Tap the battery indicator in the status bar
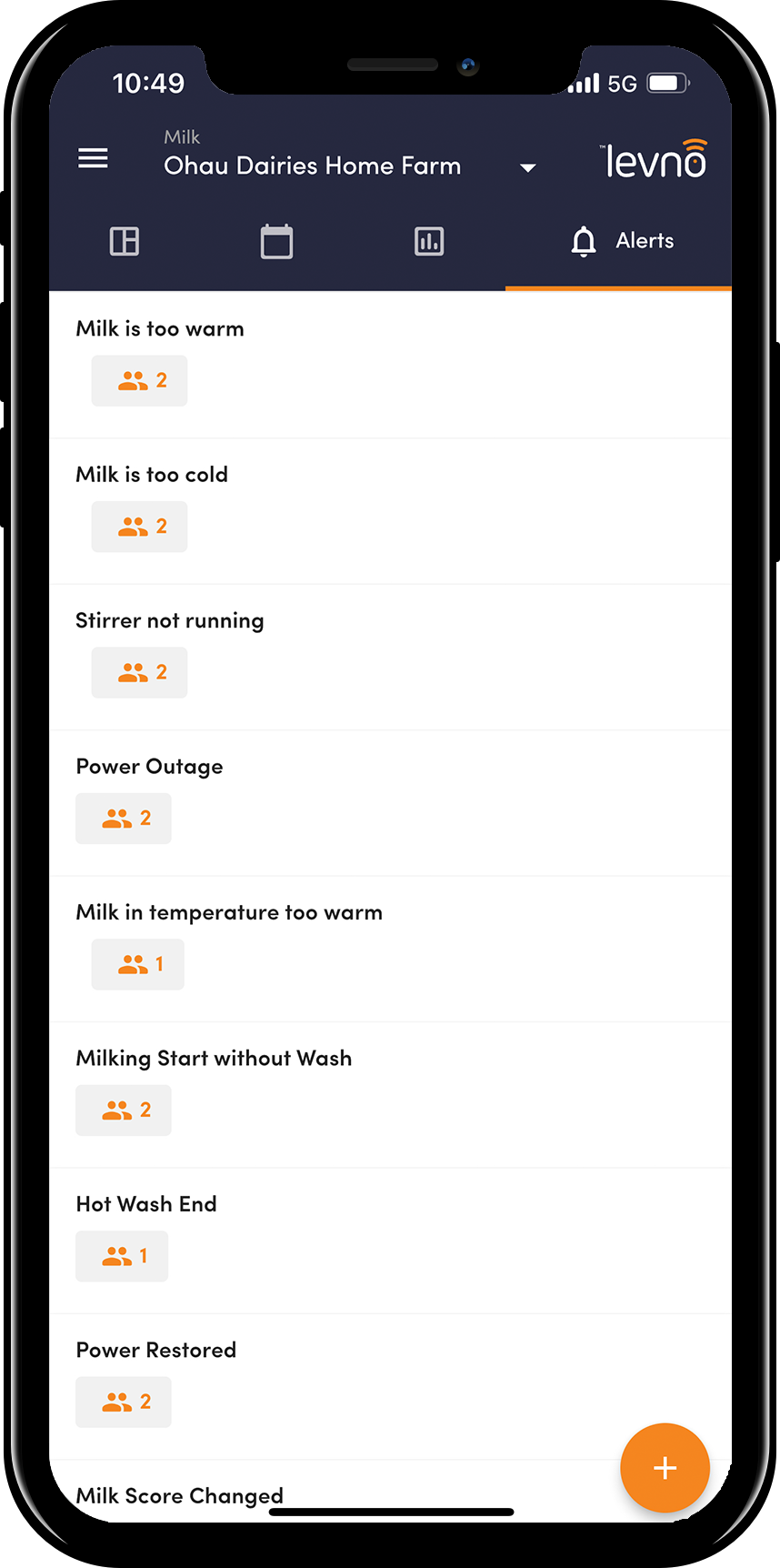Screen dimensions: 780x1568 click(666, 82)
